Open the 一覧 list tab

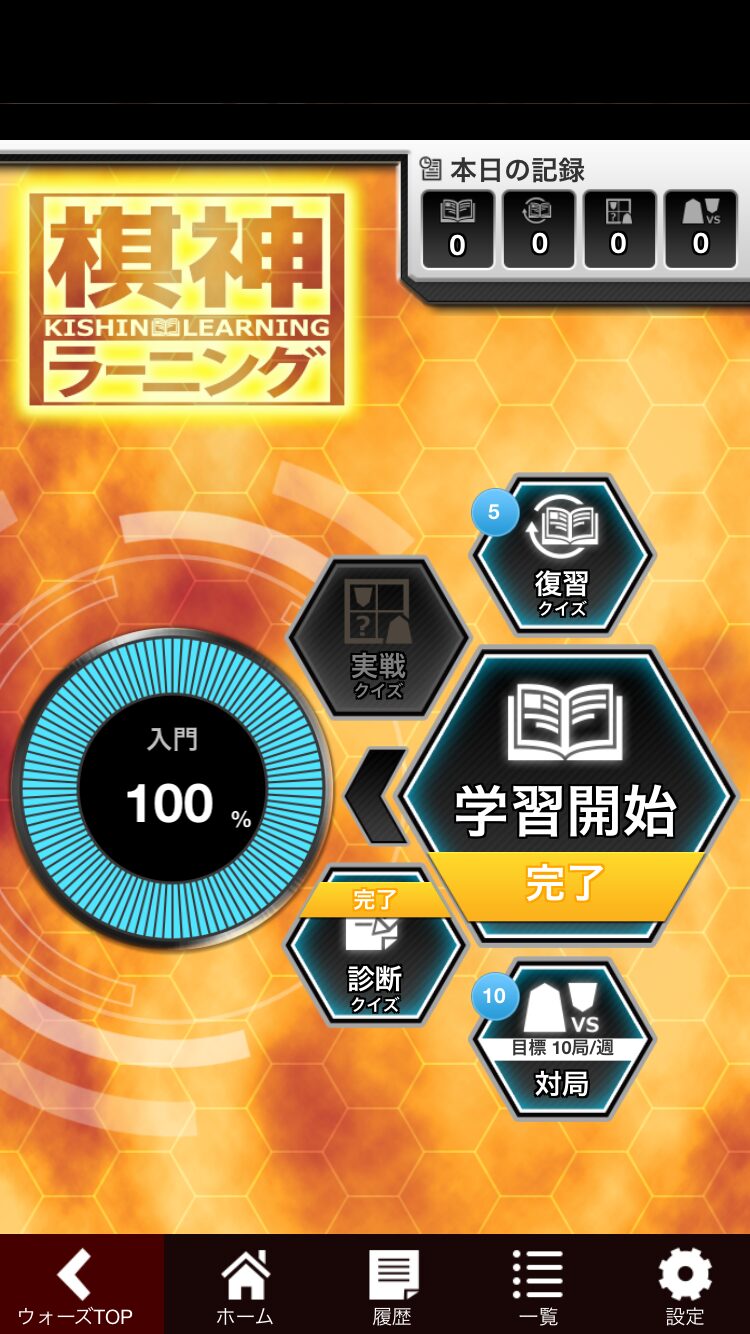538,1286
